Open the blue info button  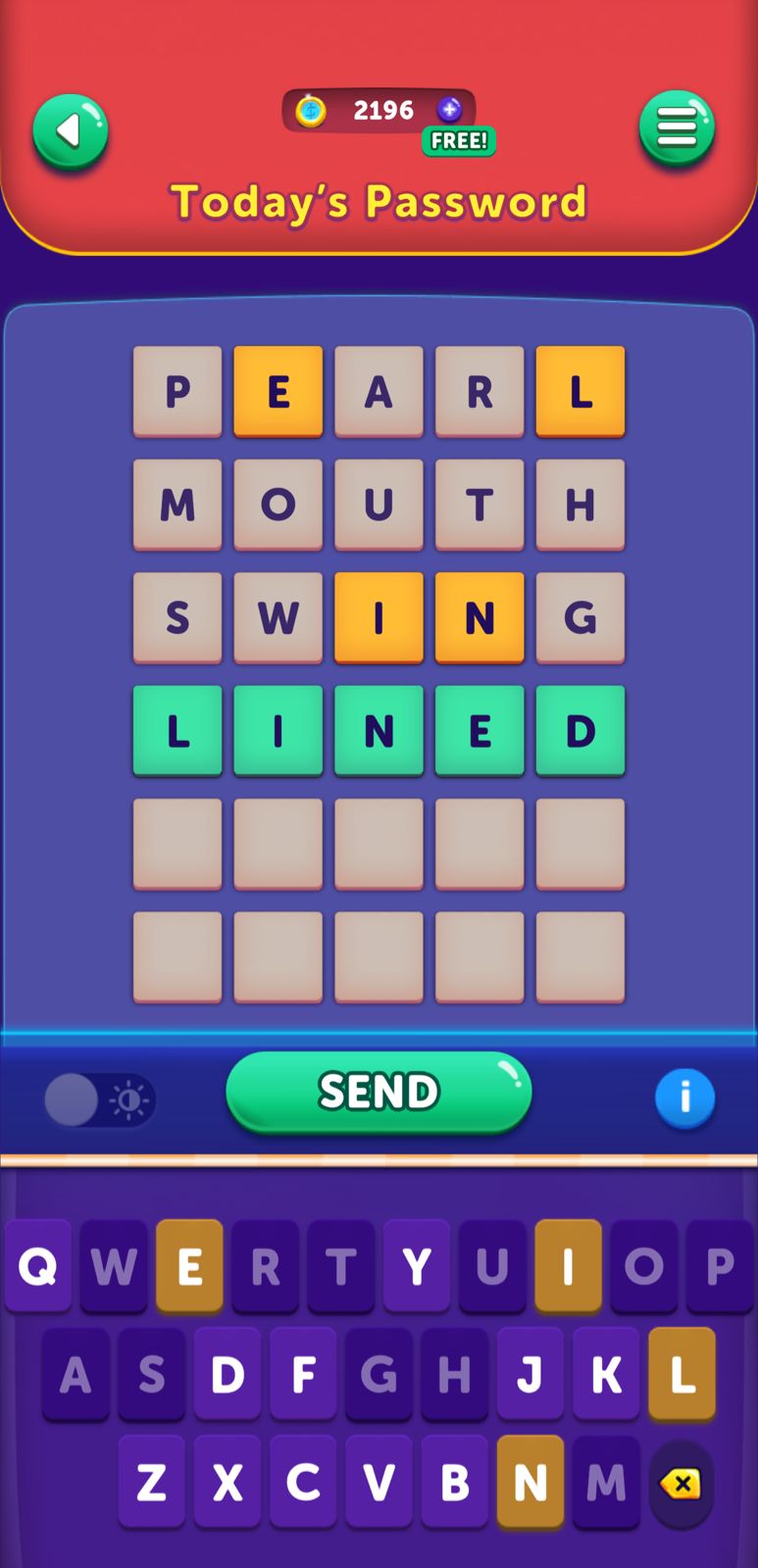click(684, 1098)
